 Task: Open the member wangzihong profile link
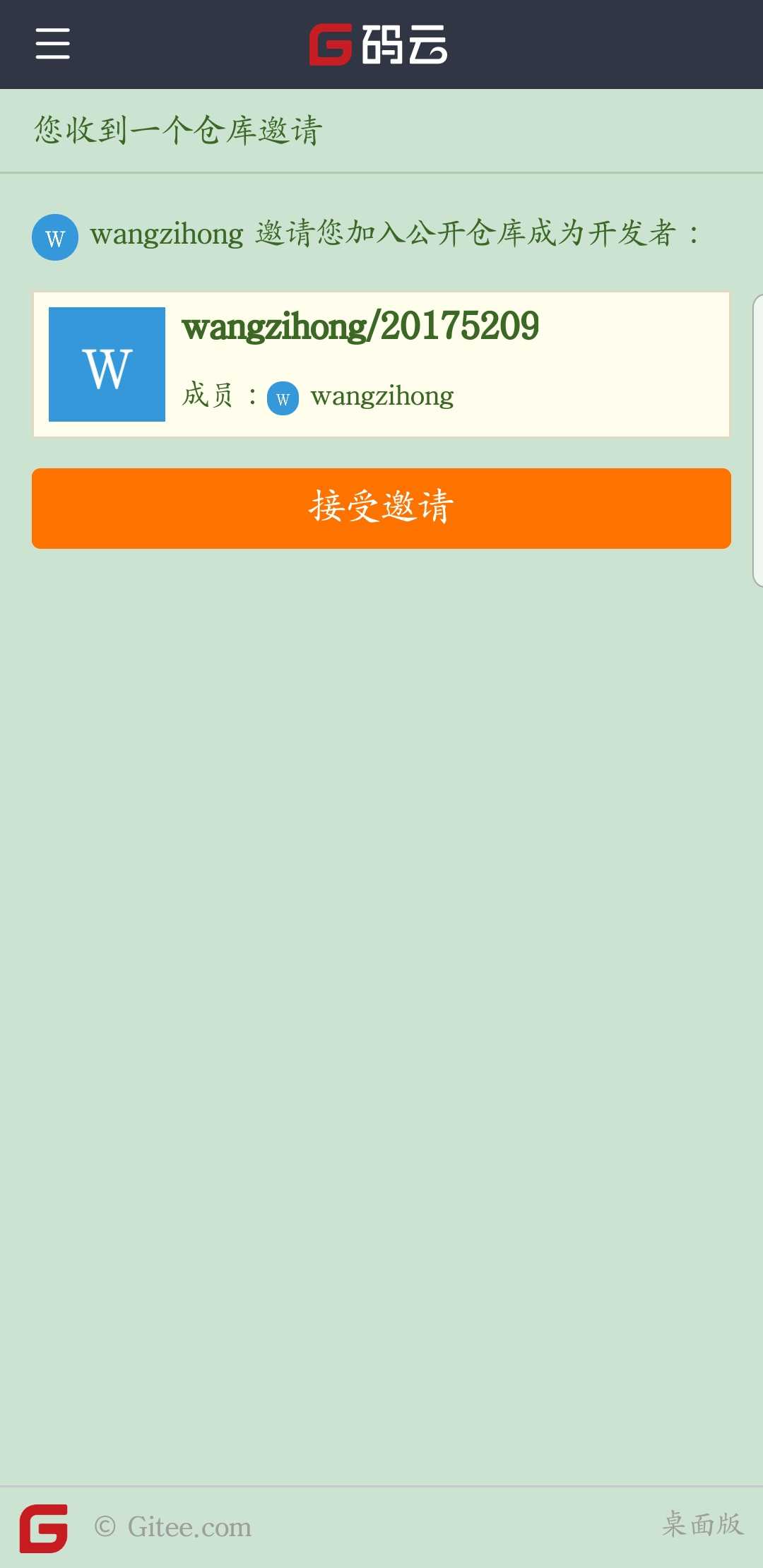pyautogui.click(x=381, y=397)
